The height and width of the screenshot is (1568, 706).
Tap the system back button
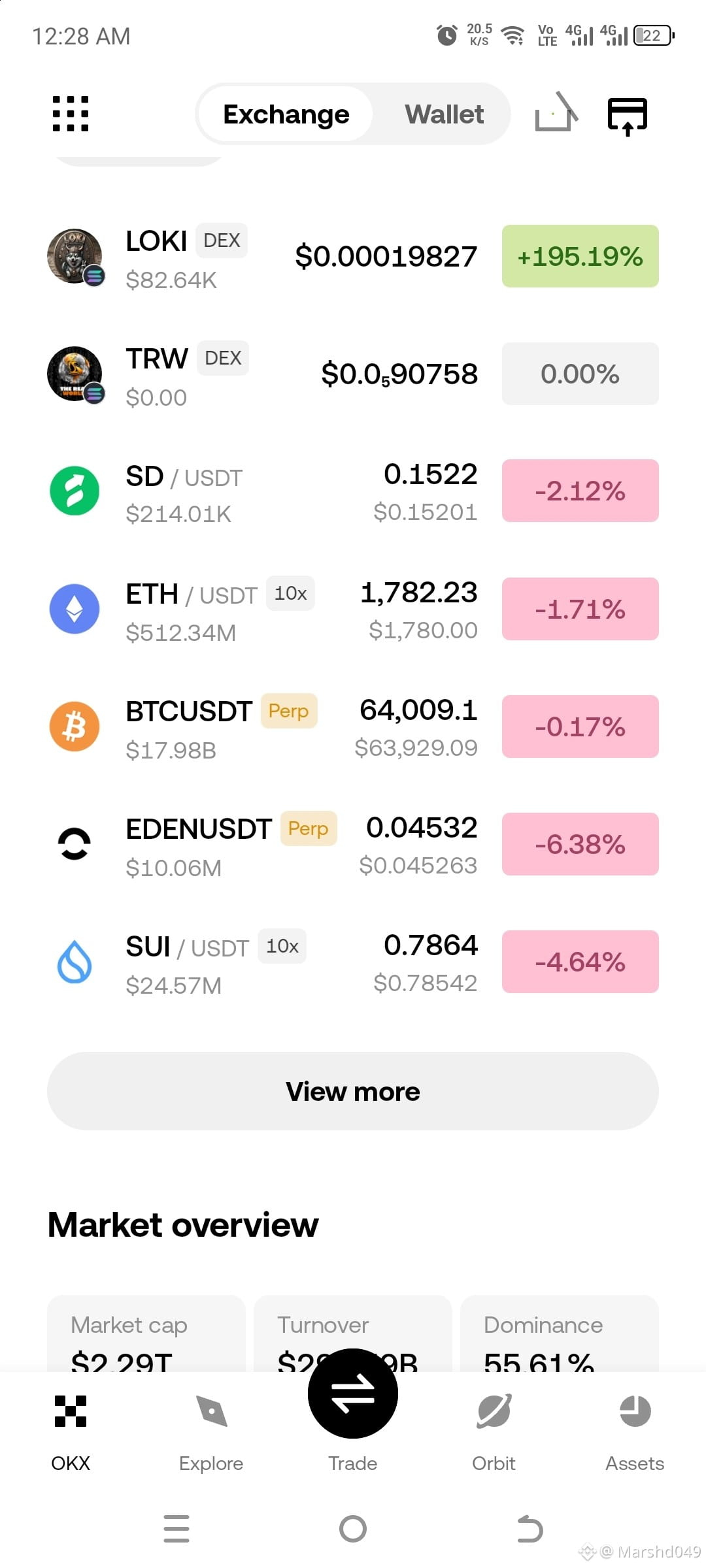click(x=529, y=1529)
